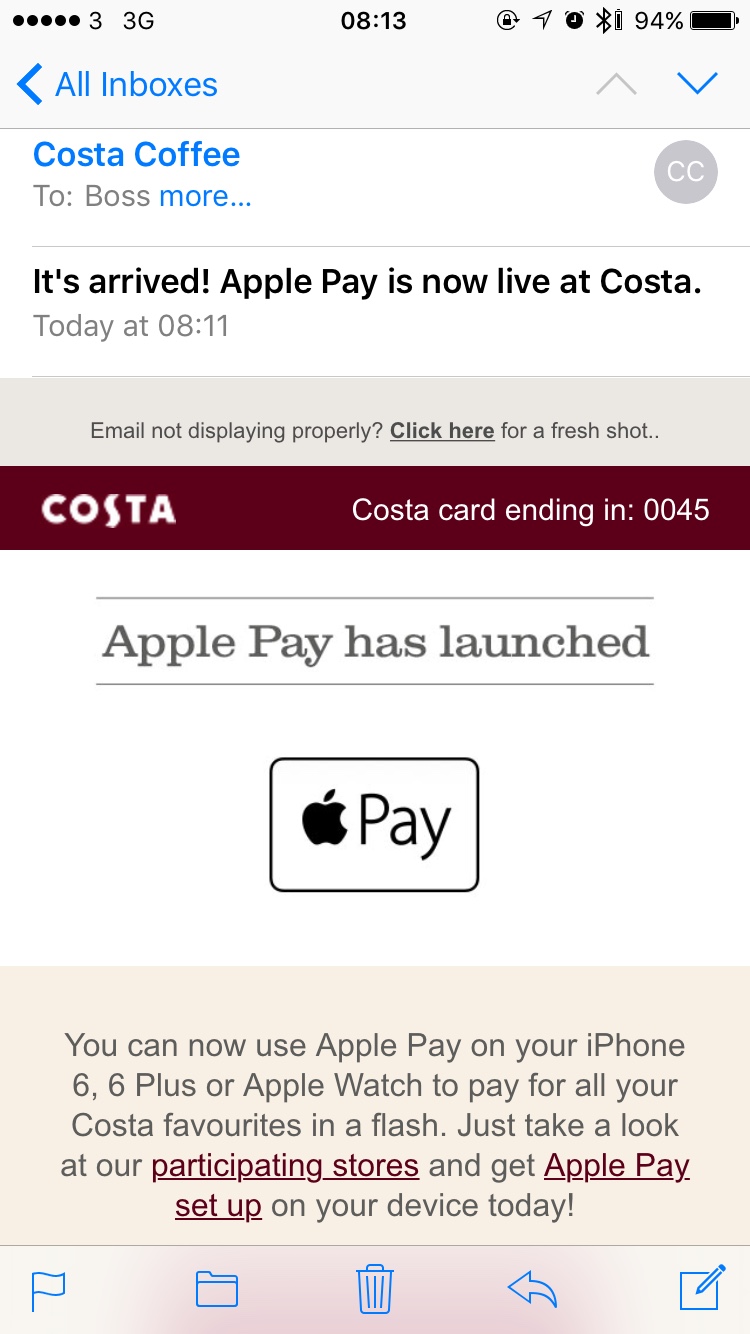Tap the CC sender avatar
The height and width of the screenshot is (1334, 750).
685,172
